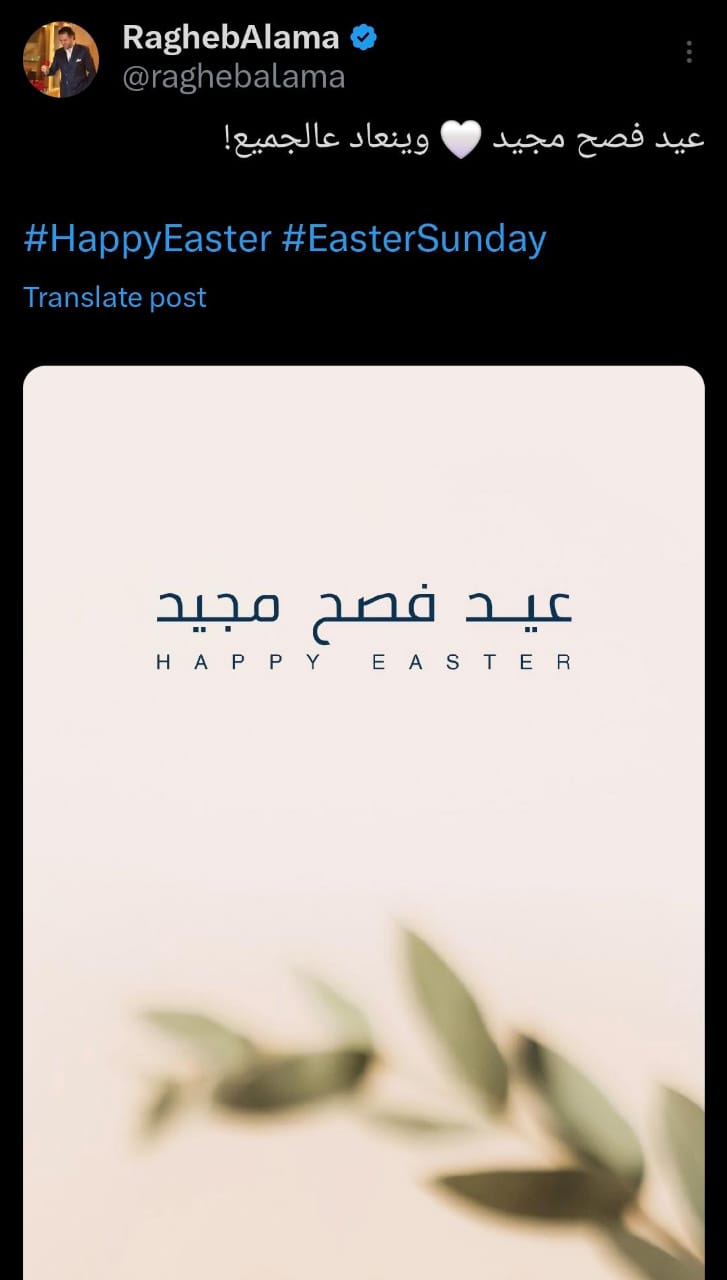Open Ragheb Alama's profile picture
Viewport: 727px width, 1280px height.
(x=61, y=60)
